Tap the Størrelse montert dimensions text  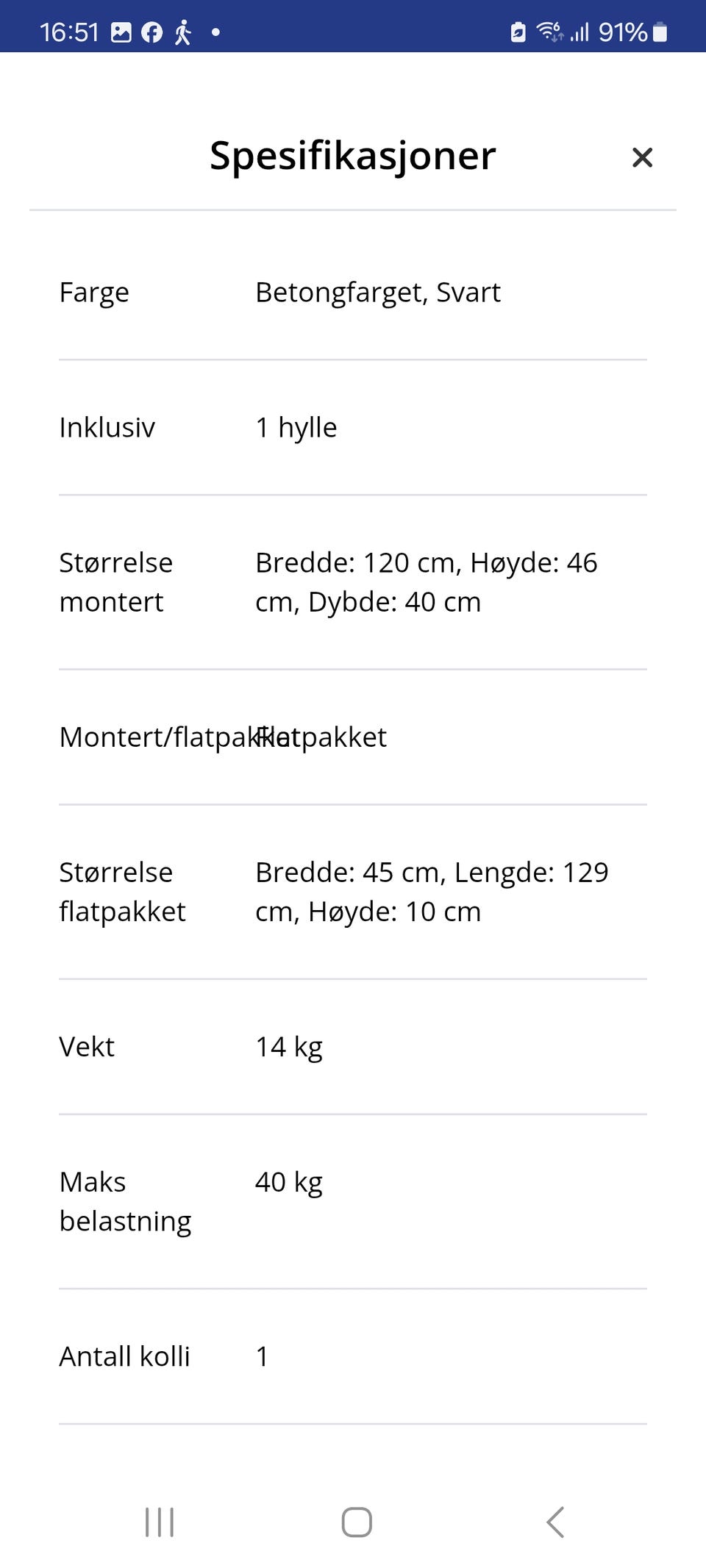(x=427, y=582)
